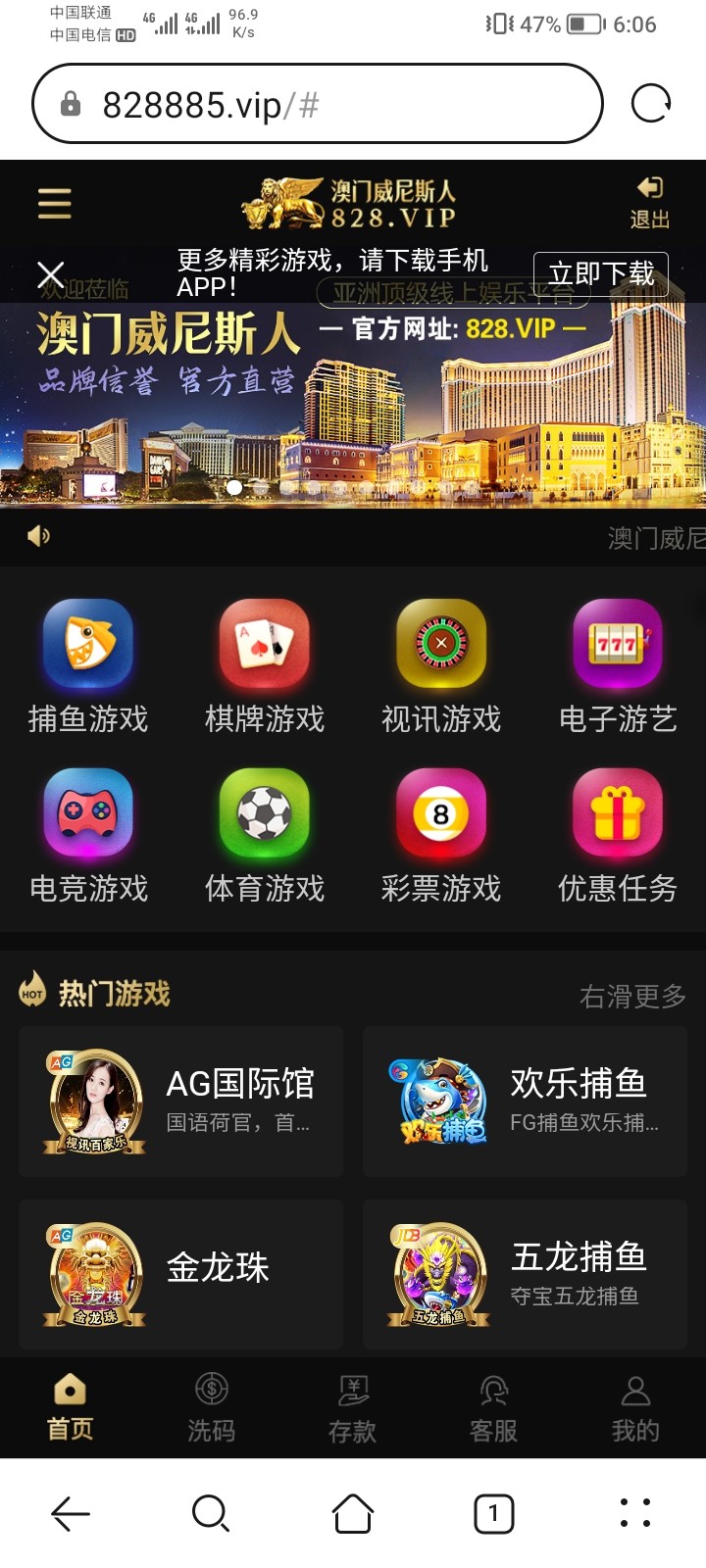
Task: Open the AG国际馆 game card
Action: pos(181,1102)
